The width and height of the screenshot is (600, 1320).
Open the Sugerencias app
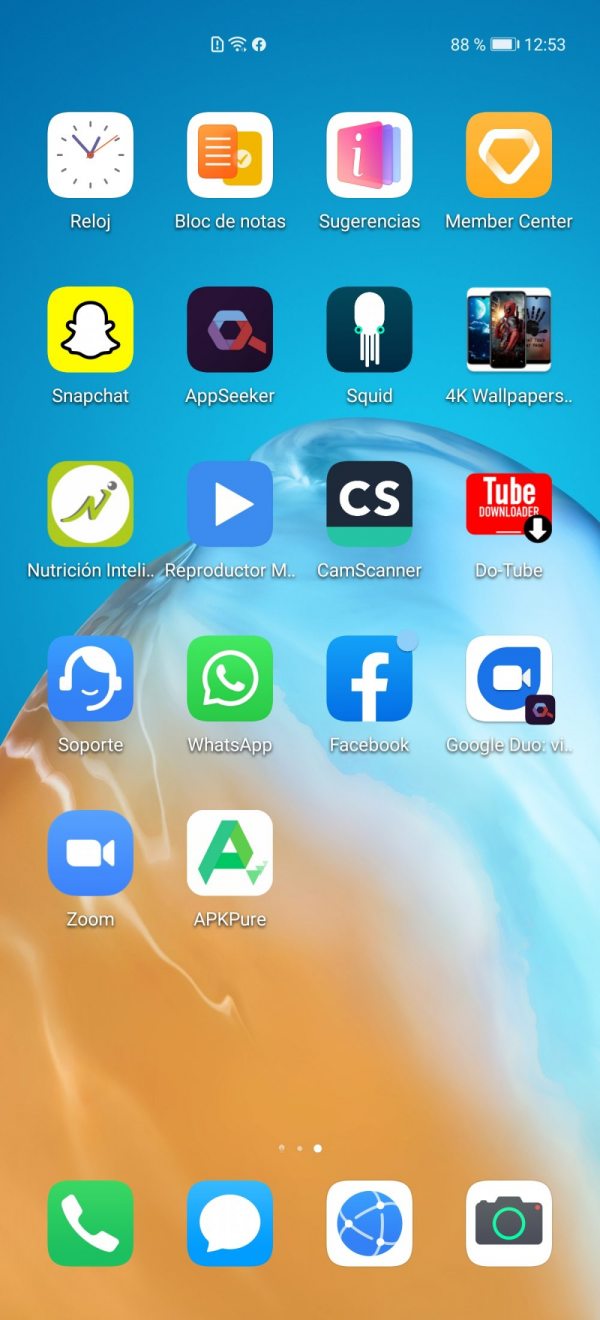point(369,155)
